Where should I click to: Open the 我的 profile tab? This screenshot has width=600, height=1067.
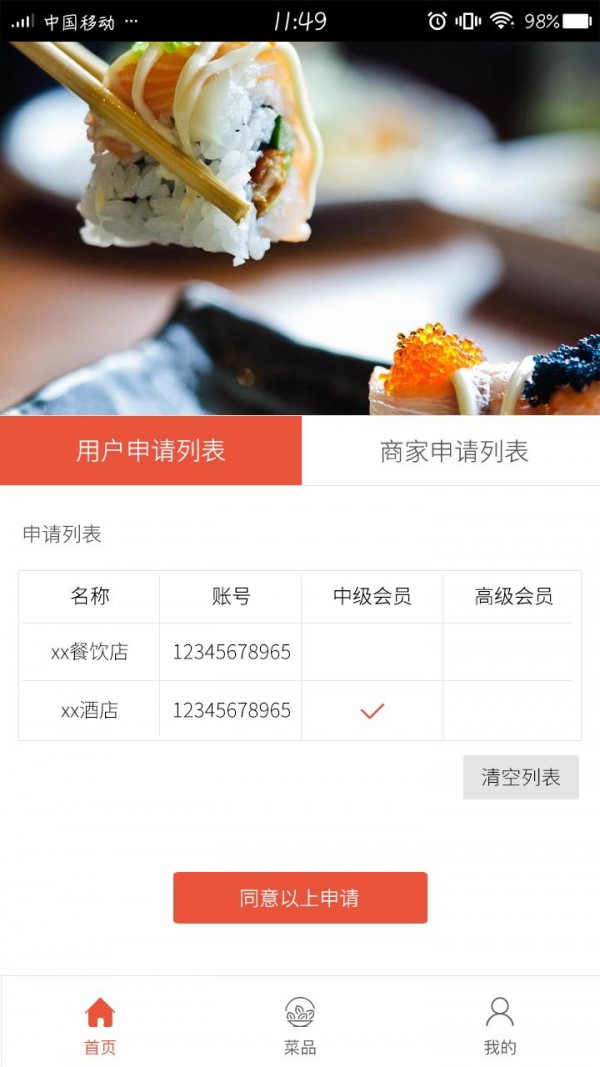(x=499, y=1025)
